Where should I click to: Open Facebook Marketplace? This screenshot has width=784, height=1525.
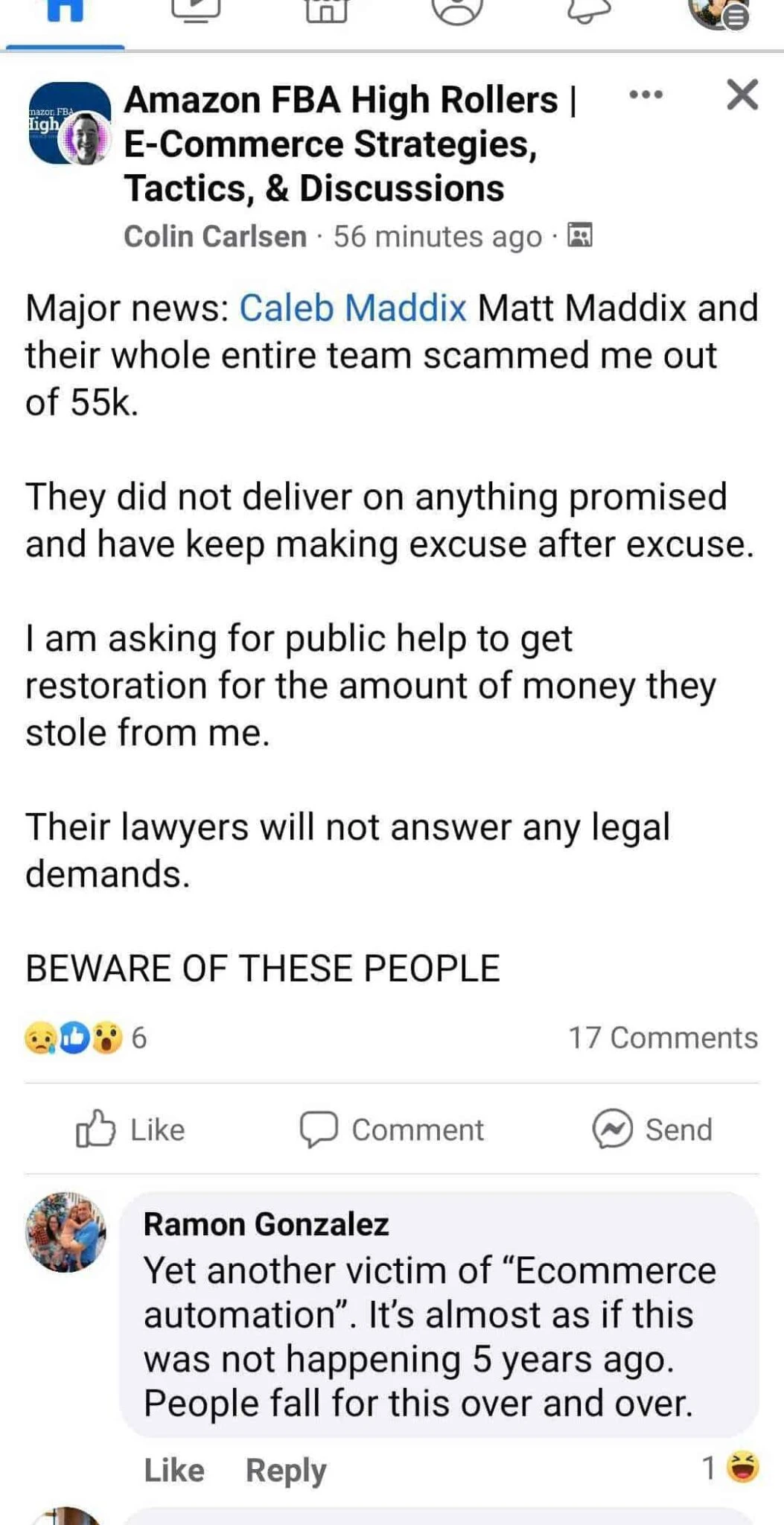click(x=325, y=15)
